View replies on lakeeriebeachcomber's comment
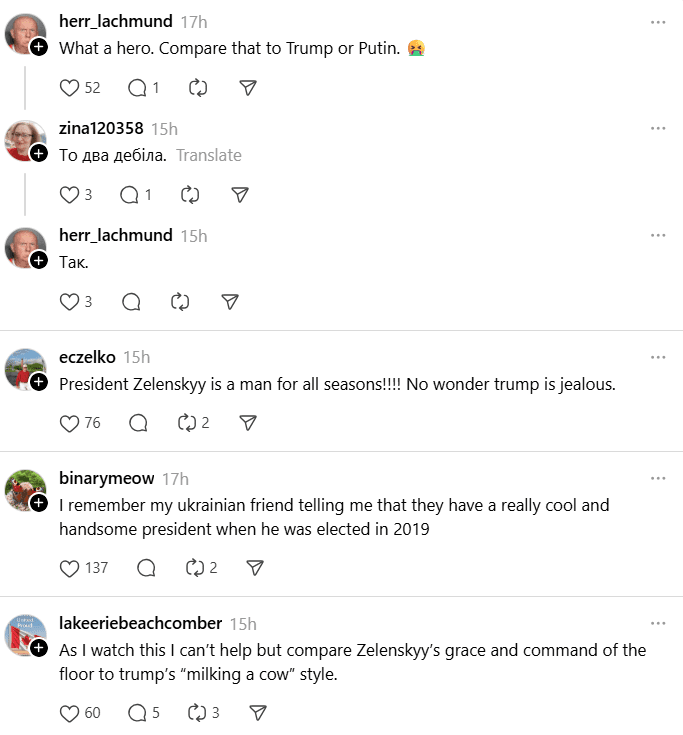The height and width of the screenshot is (735, 683). point(138,713)
